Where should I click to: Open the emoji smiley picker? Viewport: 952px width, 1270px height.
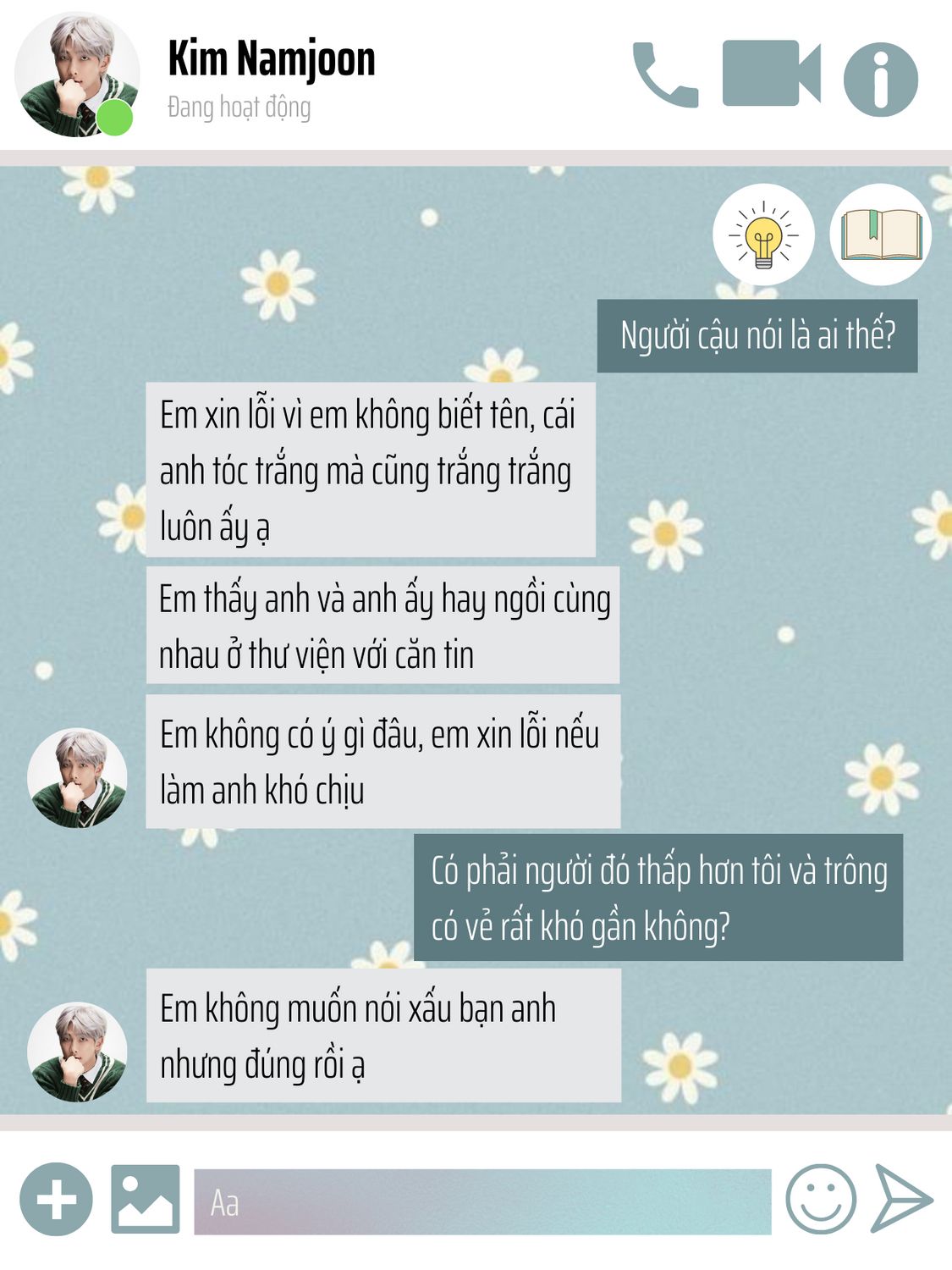pyautogui.click(x=820, y=1199)
